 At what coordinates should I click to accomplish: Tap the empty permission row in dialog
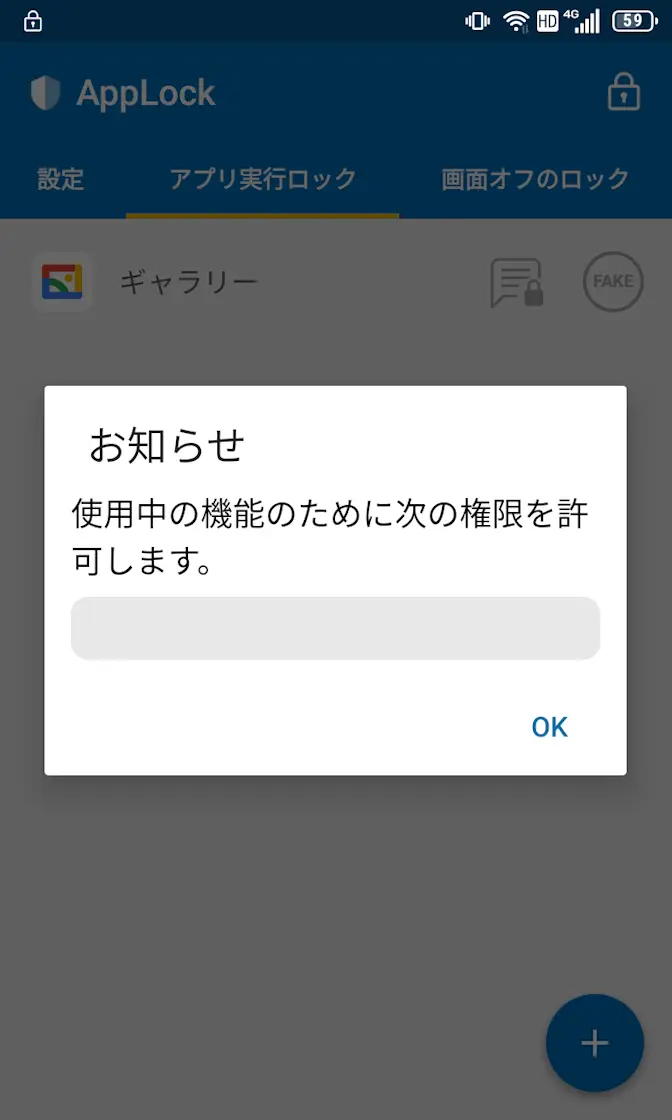coord(335,628)
